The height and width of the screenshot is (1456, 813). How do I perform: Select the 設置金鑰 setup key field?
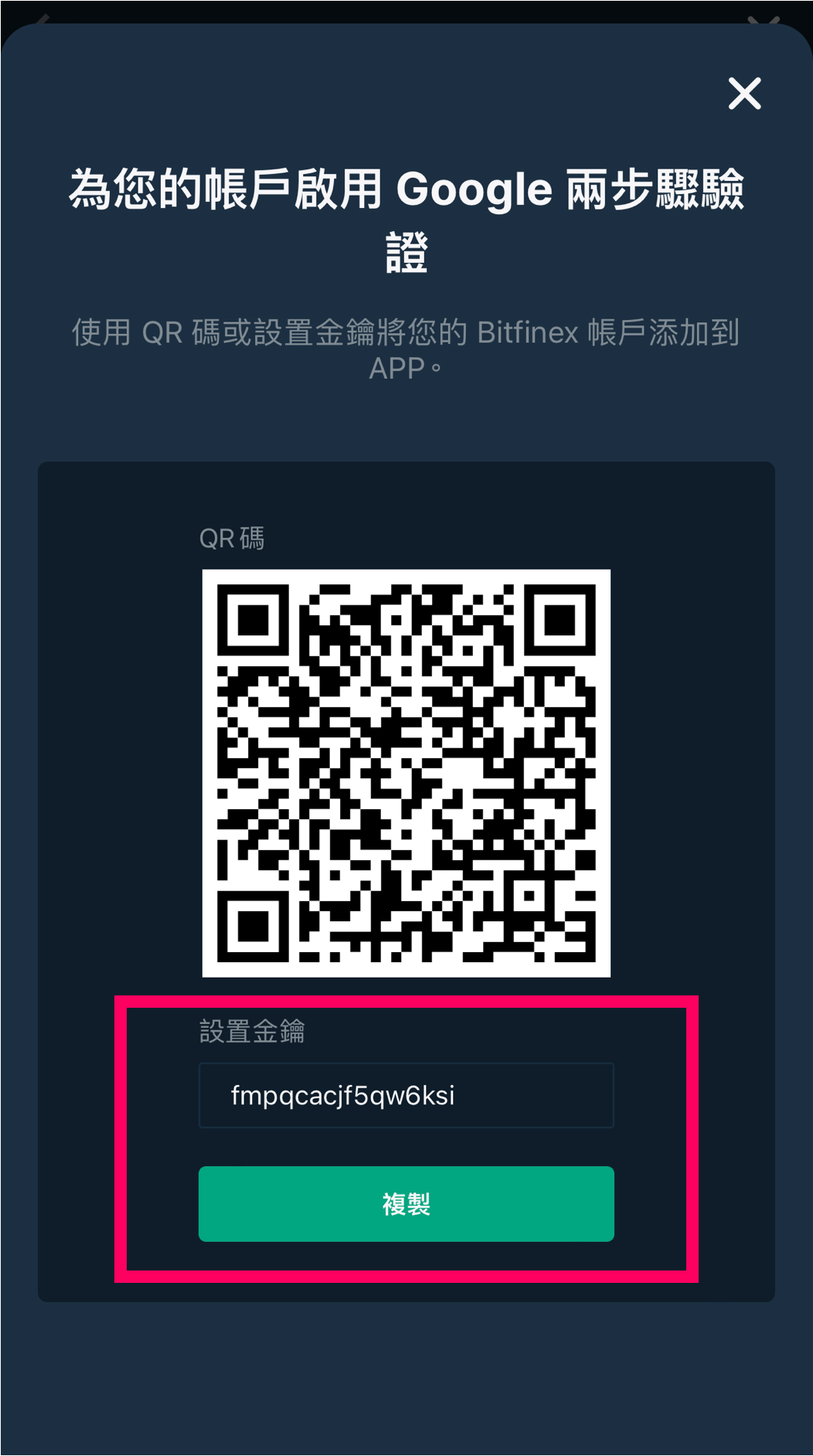tap(406, 1095)
